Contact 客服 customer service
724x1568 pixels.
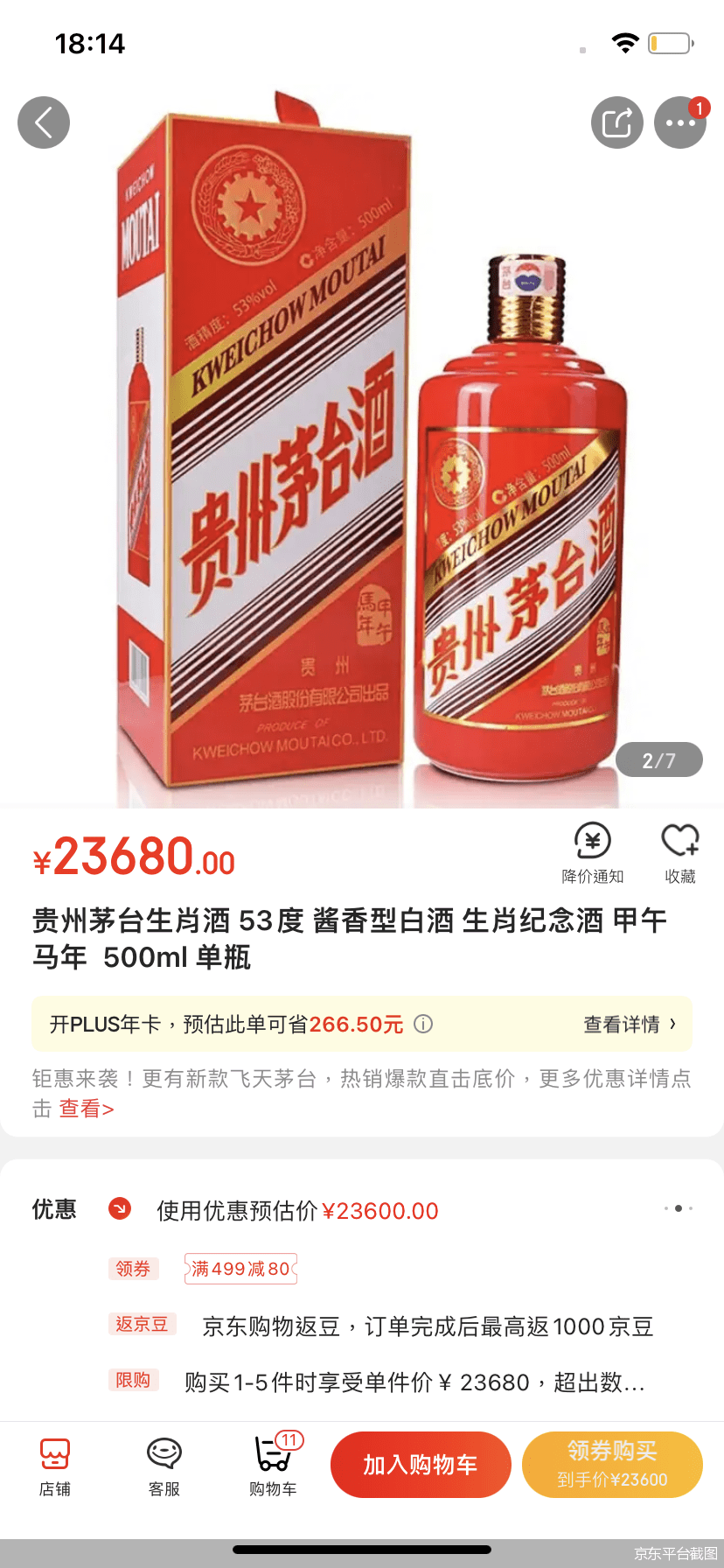tap(164, 1466)
